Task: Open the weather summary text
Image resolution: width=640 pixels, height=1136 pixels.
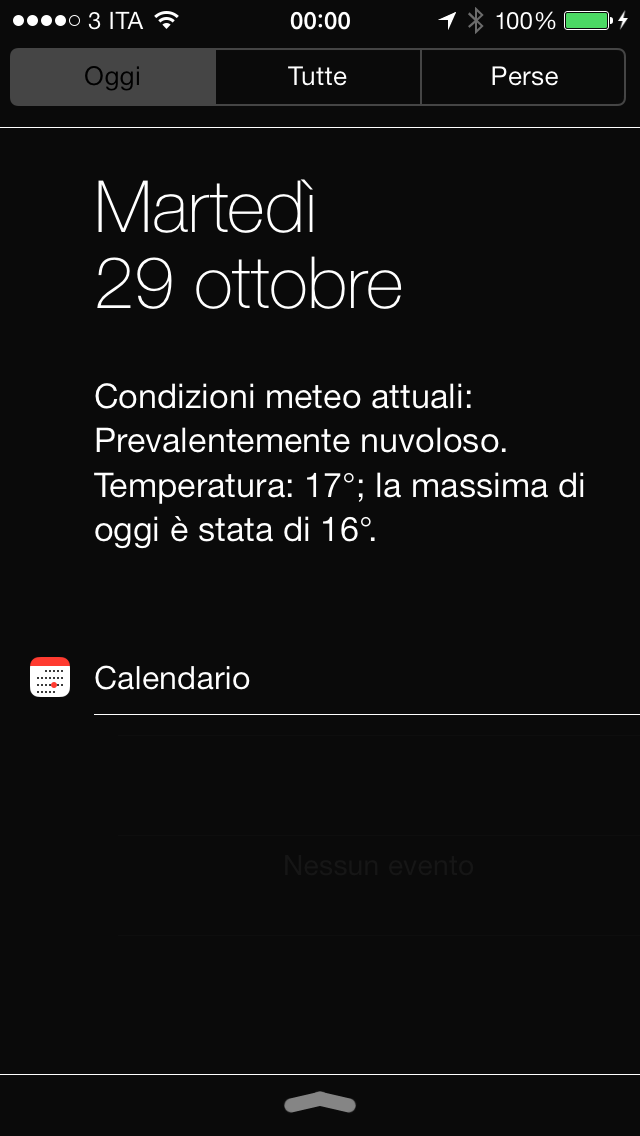Action: pyautogui.click(x=339, y=464)
